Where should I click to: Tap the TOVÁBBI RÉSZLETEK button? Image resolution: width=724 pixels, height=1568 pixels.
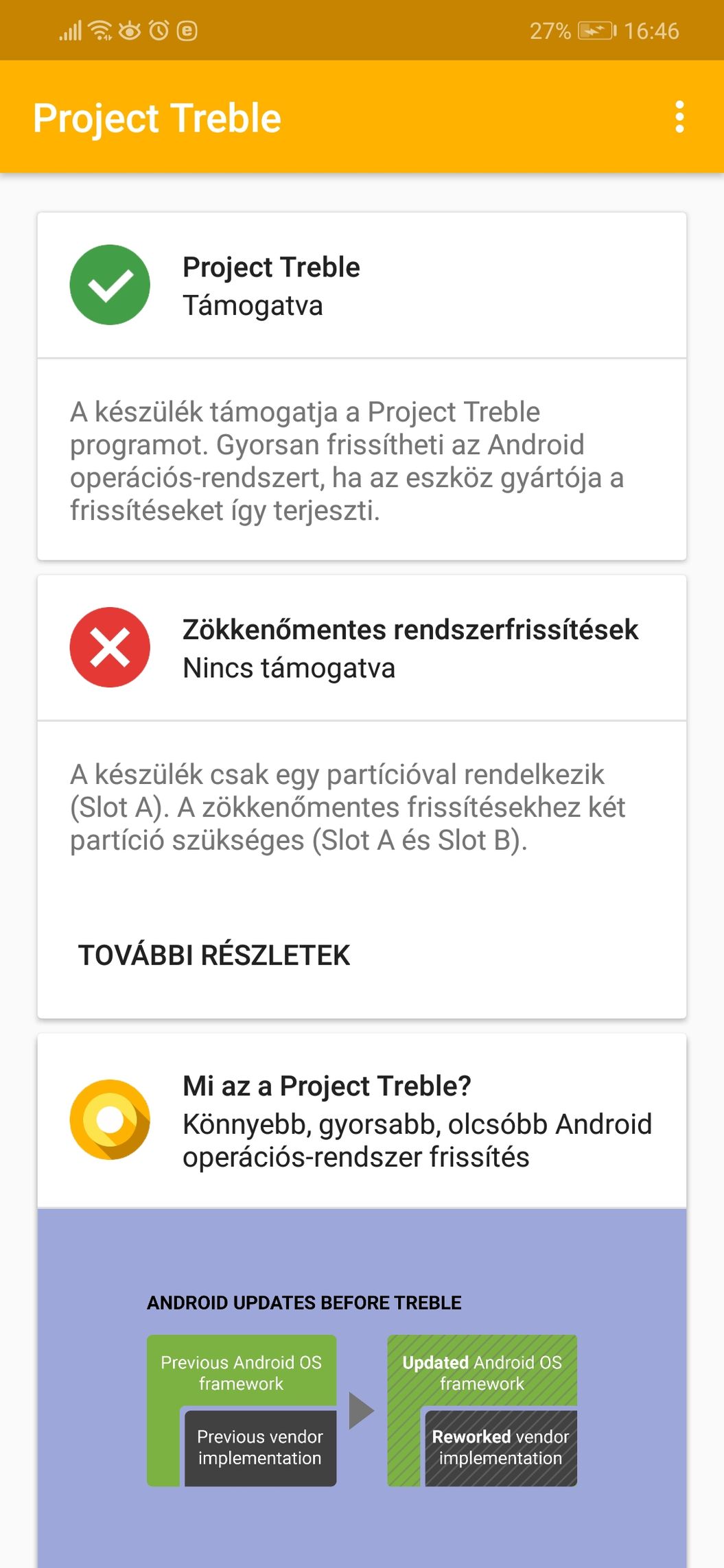pyautogui.click(x=214, y=955)
